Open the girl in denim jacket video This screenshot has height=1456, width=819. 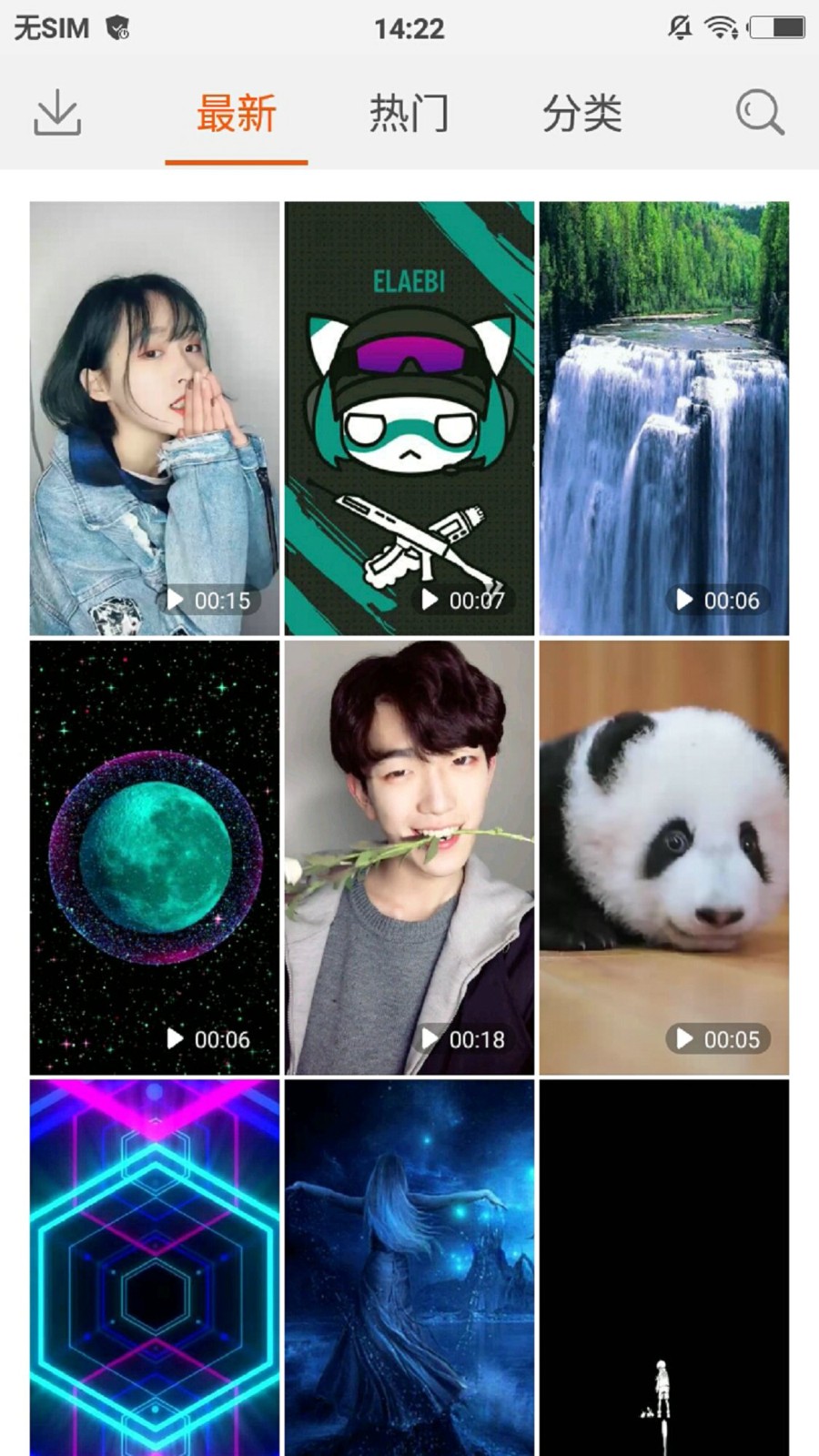coord(155,418)
